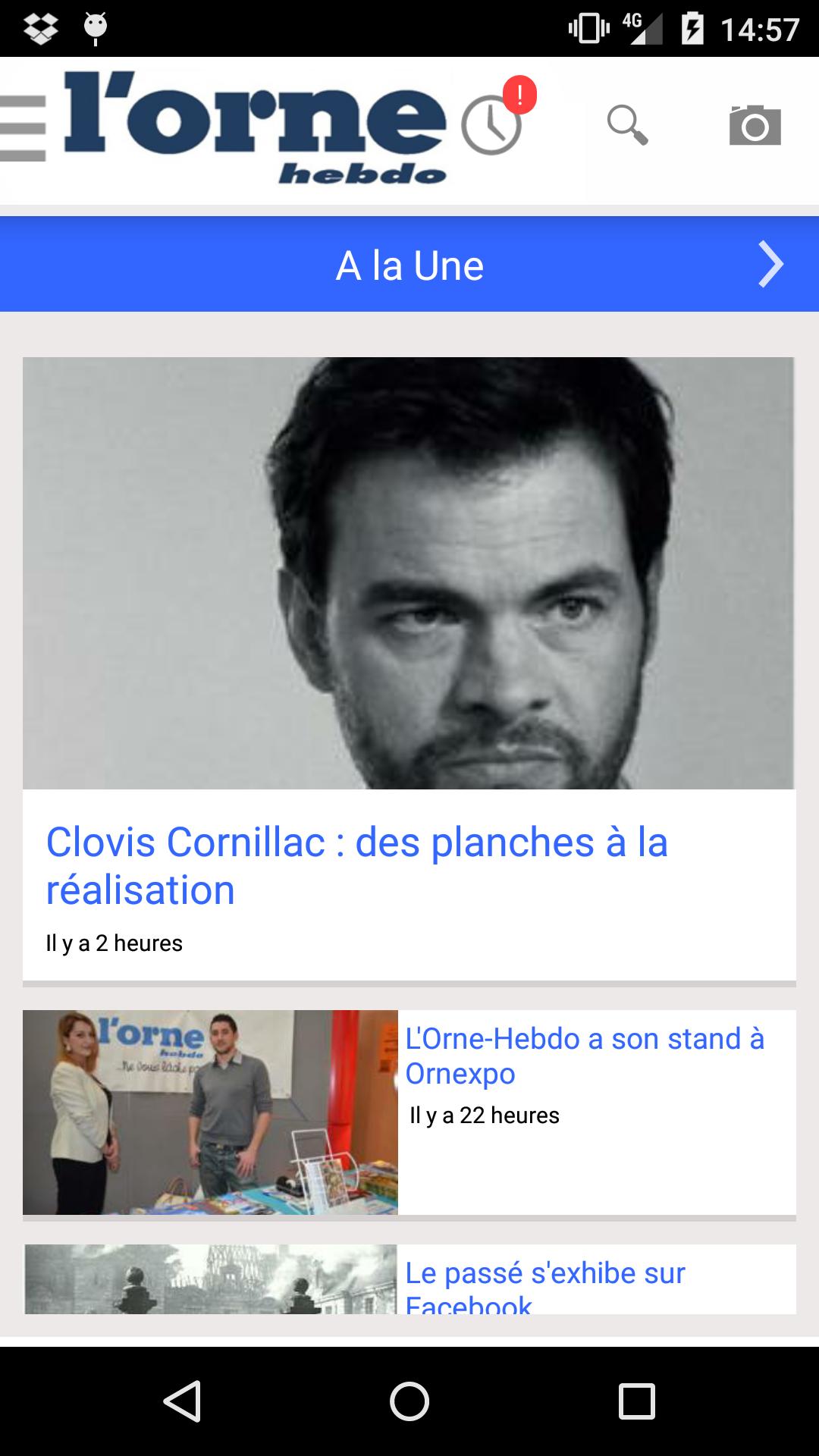Tap the clock icon with notification badge
819x1456 pixels.
click(491, 125)
